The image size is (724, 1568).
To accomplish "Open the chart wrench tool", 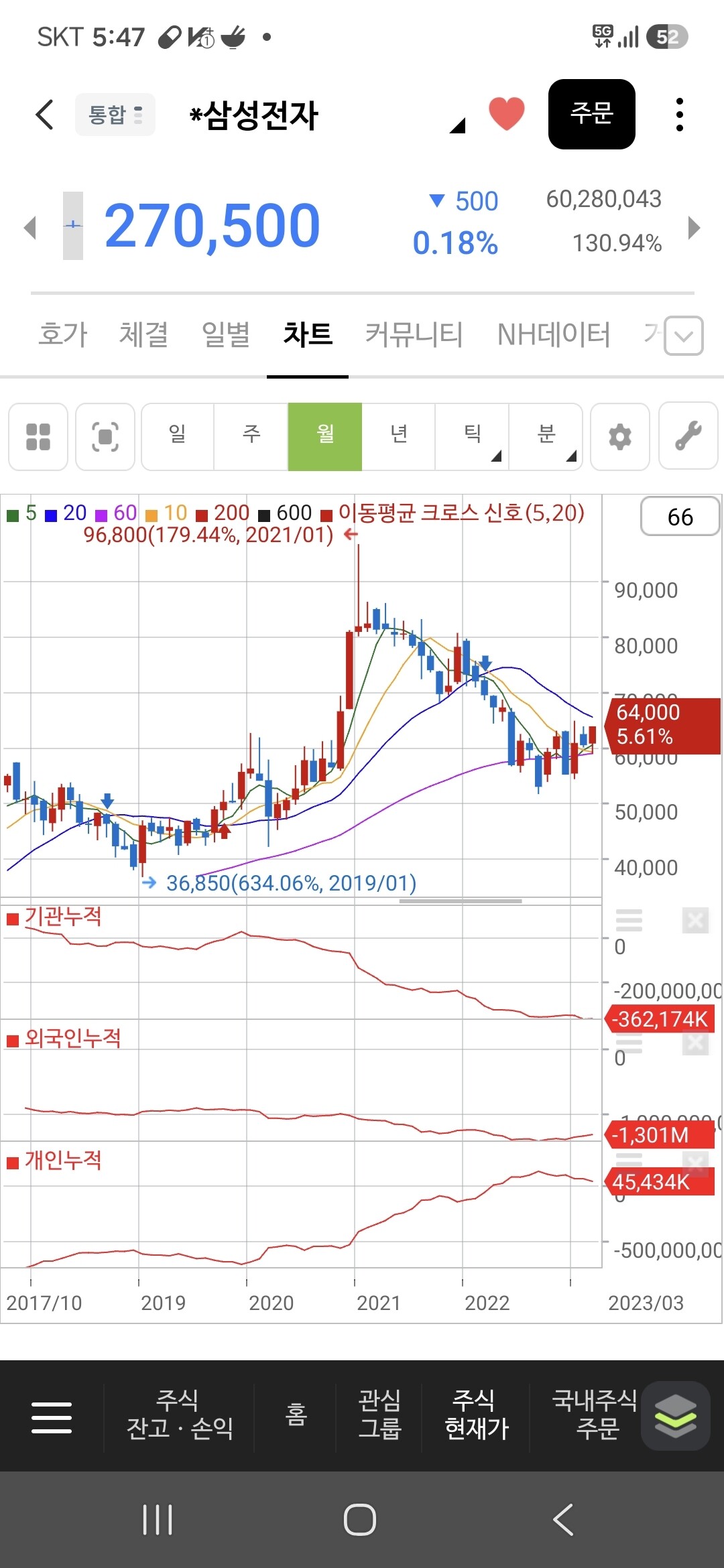I will coord(688,436).
